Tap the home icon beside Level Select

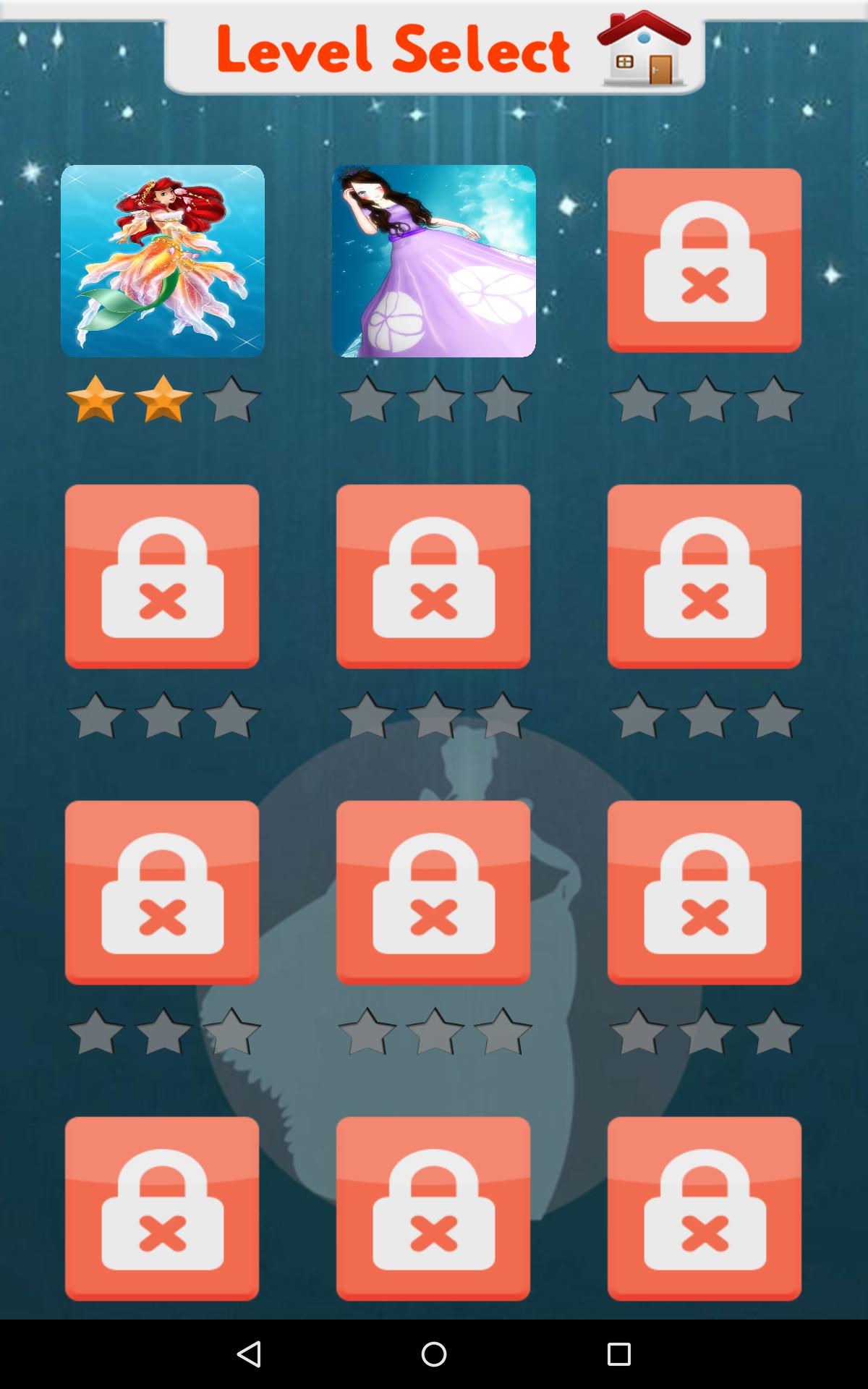[643, 49]
